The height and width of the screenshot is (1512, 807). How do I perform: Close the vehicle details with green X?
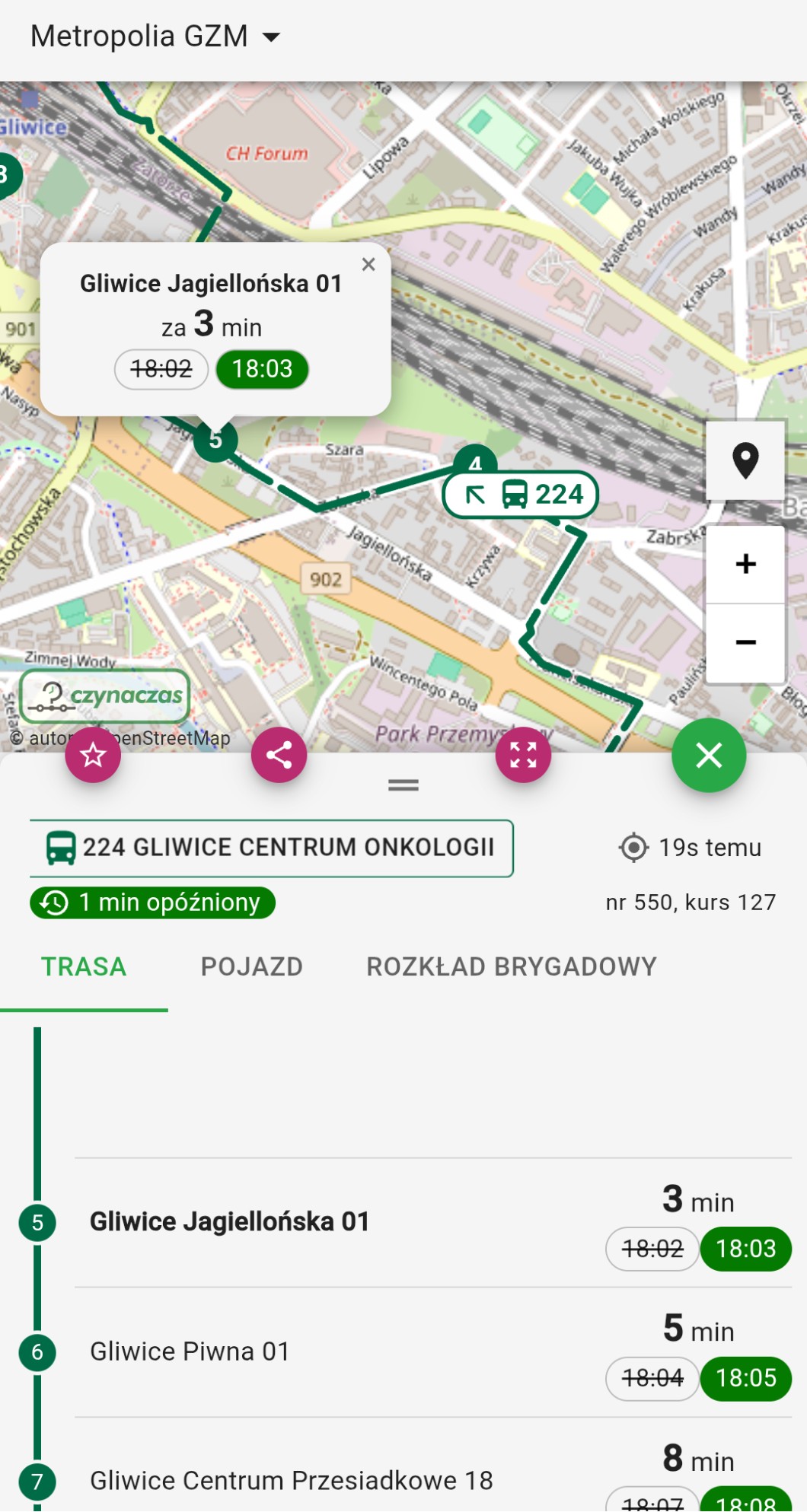point(708,755)
